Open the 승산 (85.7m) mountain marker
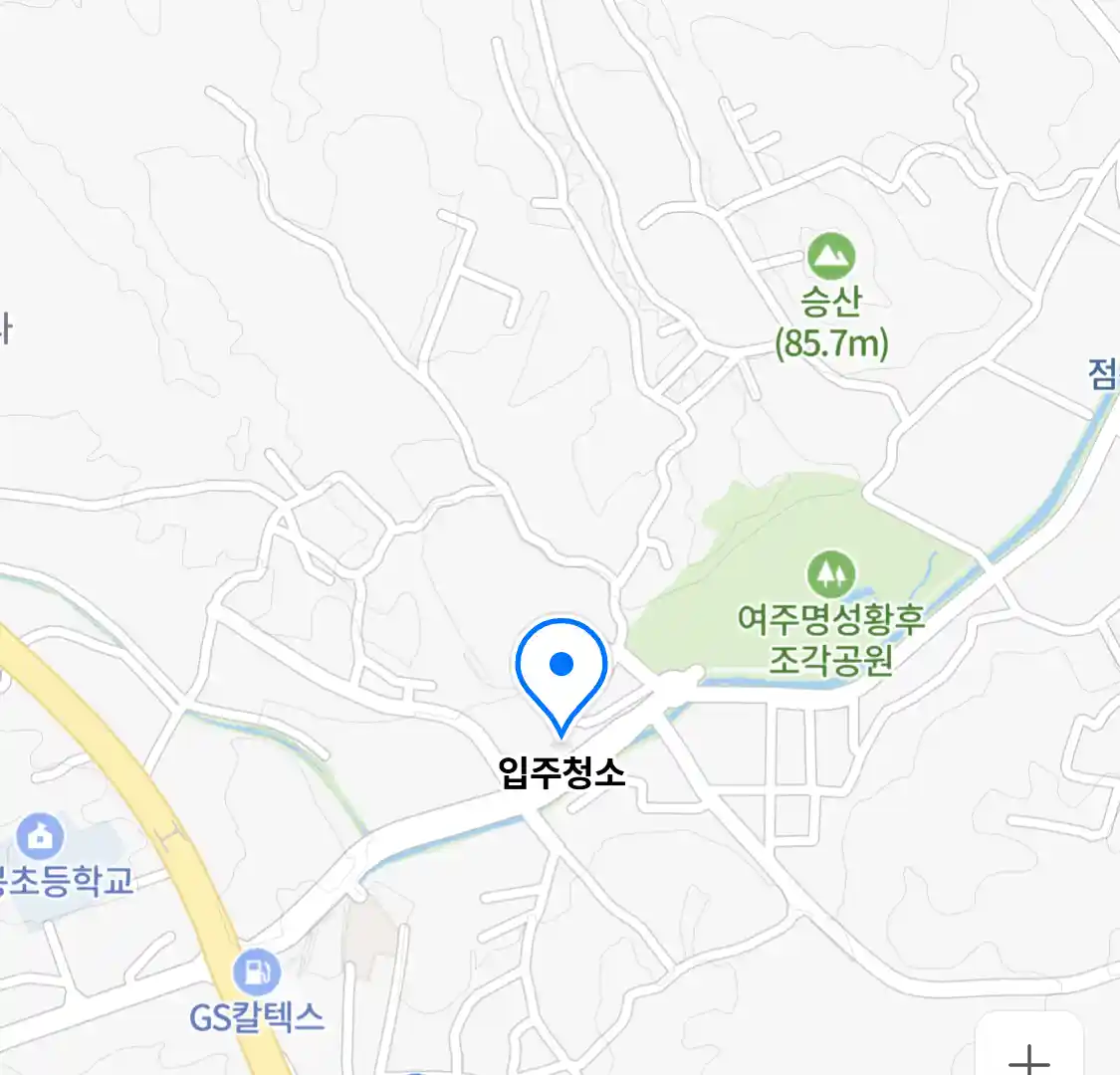The height and width of the screenshot is (1075, 1120). [x=830, y=257]
